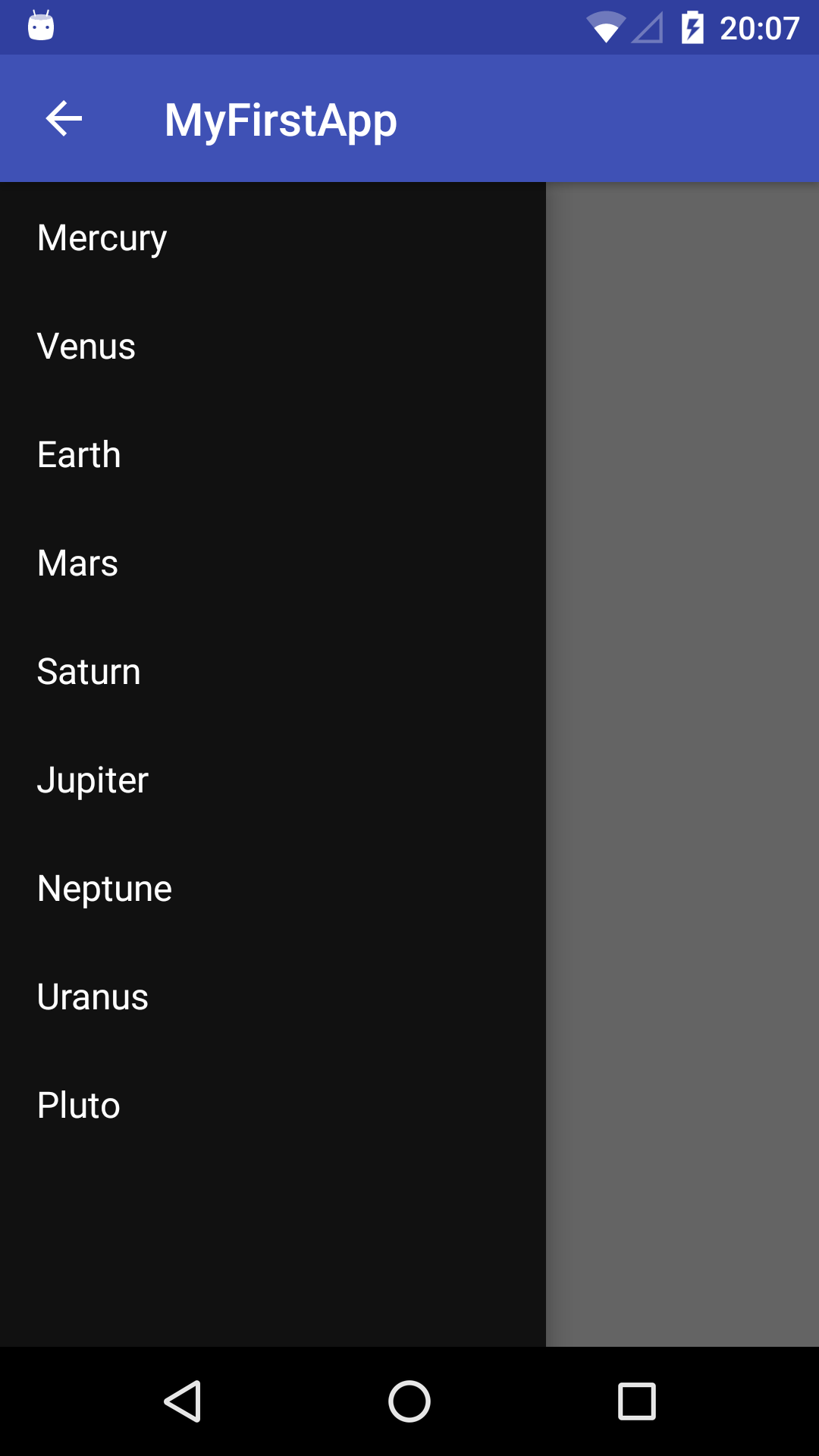This screenshot has width=819, height=1456.
Task: Go to the system home screen
Action: (409, 1401)
